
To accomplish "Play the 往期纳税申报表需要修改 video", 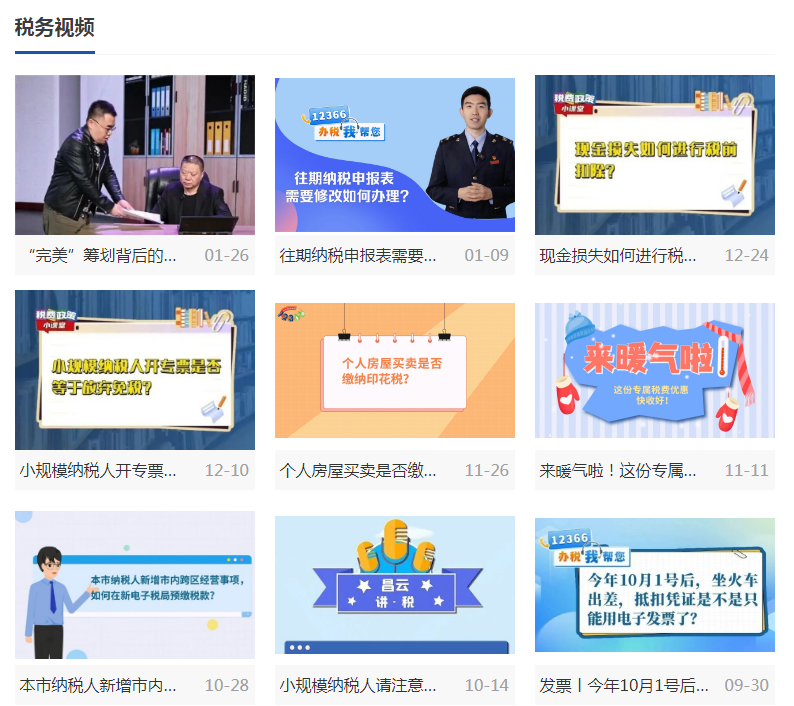I will click(x=395, y=155).
